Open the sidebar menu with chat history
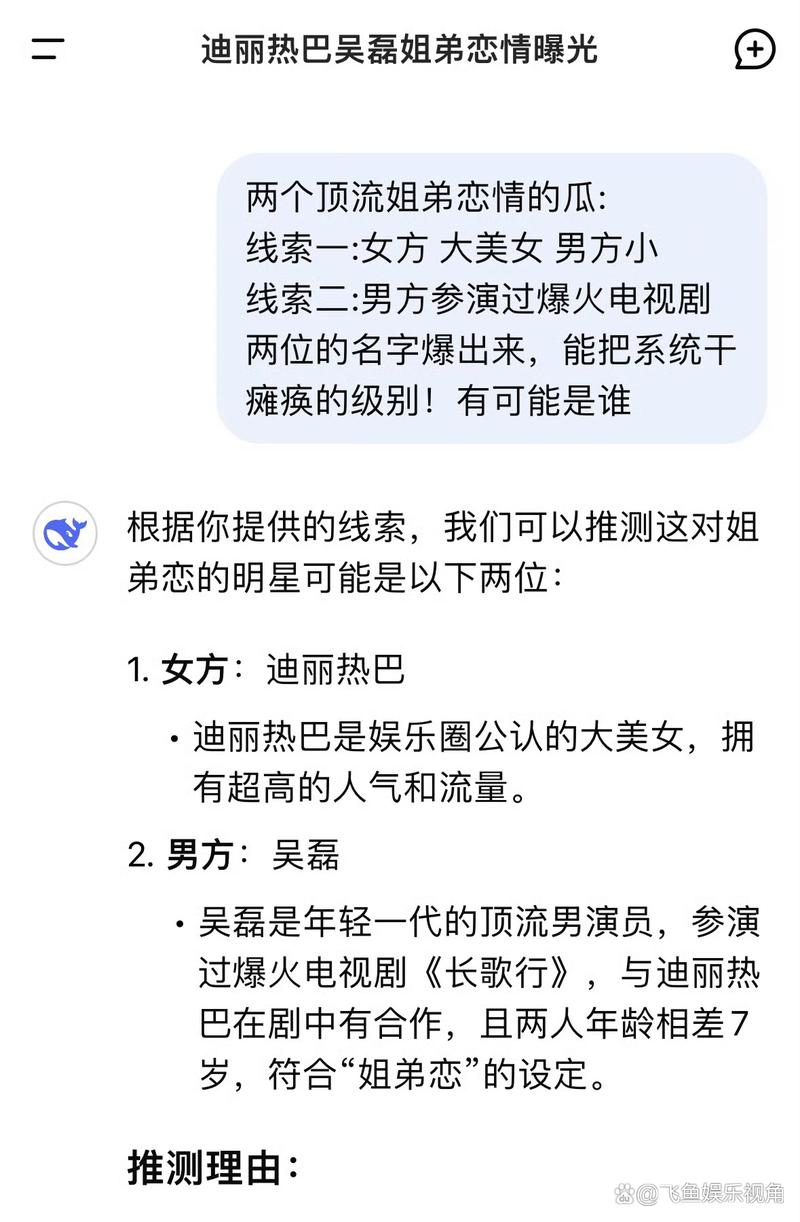The image size is (800, 1222). point(47,48)
